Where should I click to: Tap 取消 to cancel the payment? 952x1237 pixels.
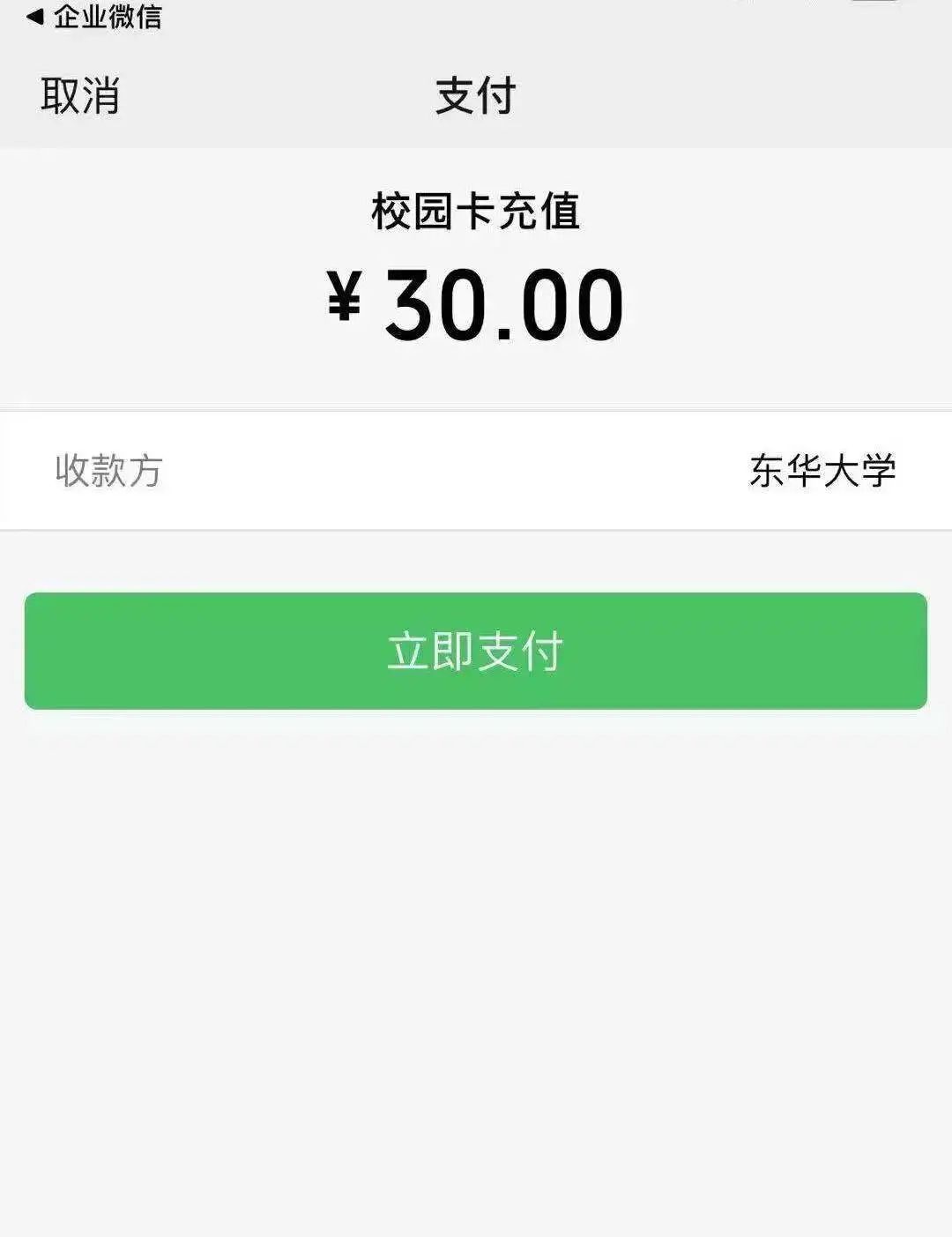pyautogui.click(x=79, y=96)
